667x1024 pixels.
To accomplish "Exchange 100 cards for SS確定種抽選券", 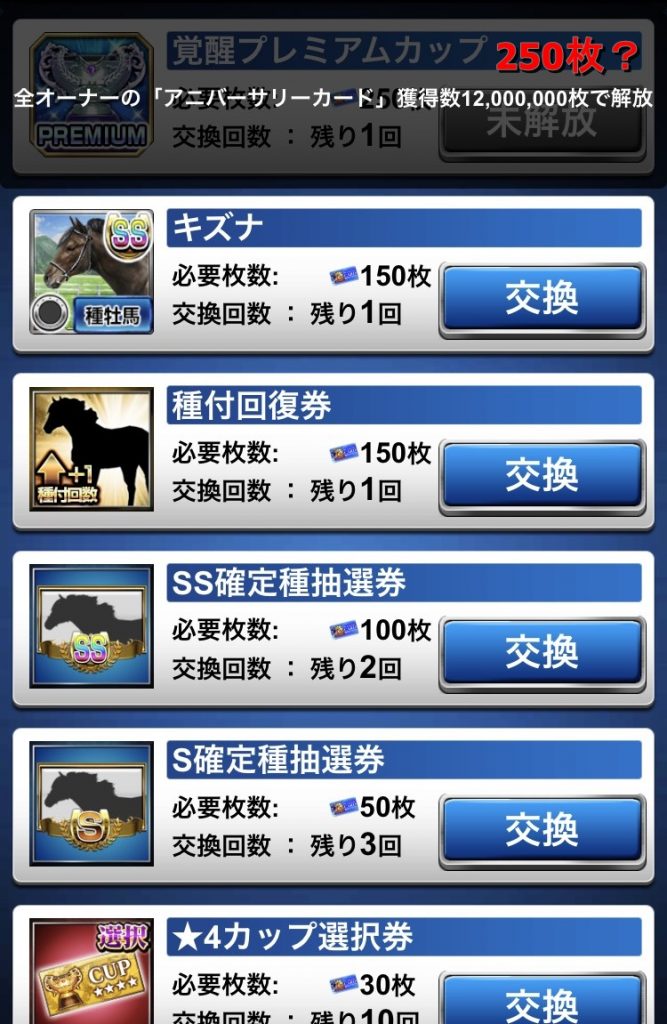I will (541, 652).
